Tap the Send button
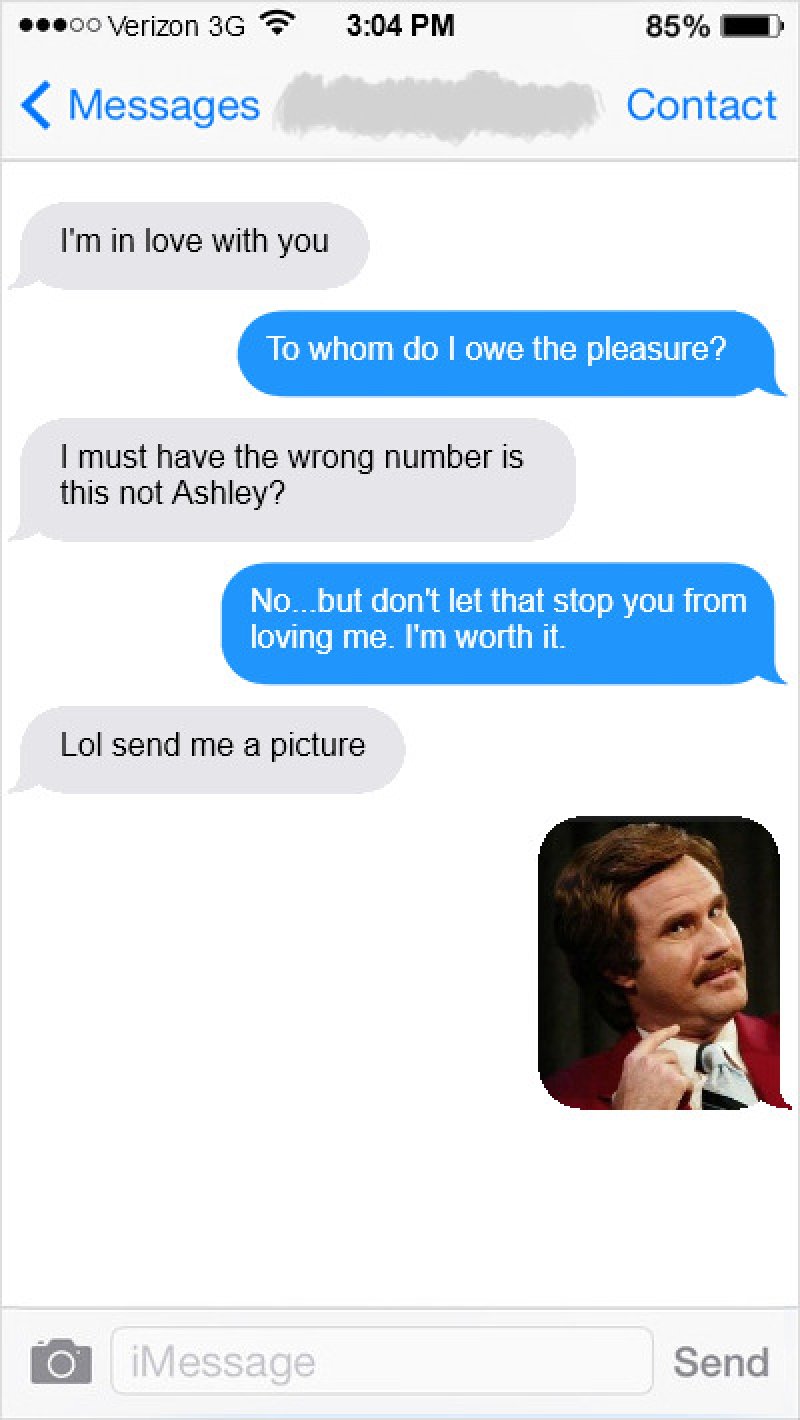800x1420 pixels. [x=721, y=1362]
